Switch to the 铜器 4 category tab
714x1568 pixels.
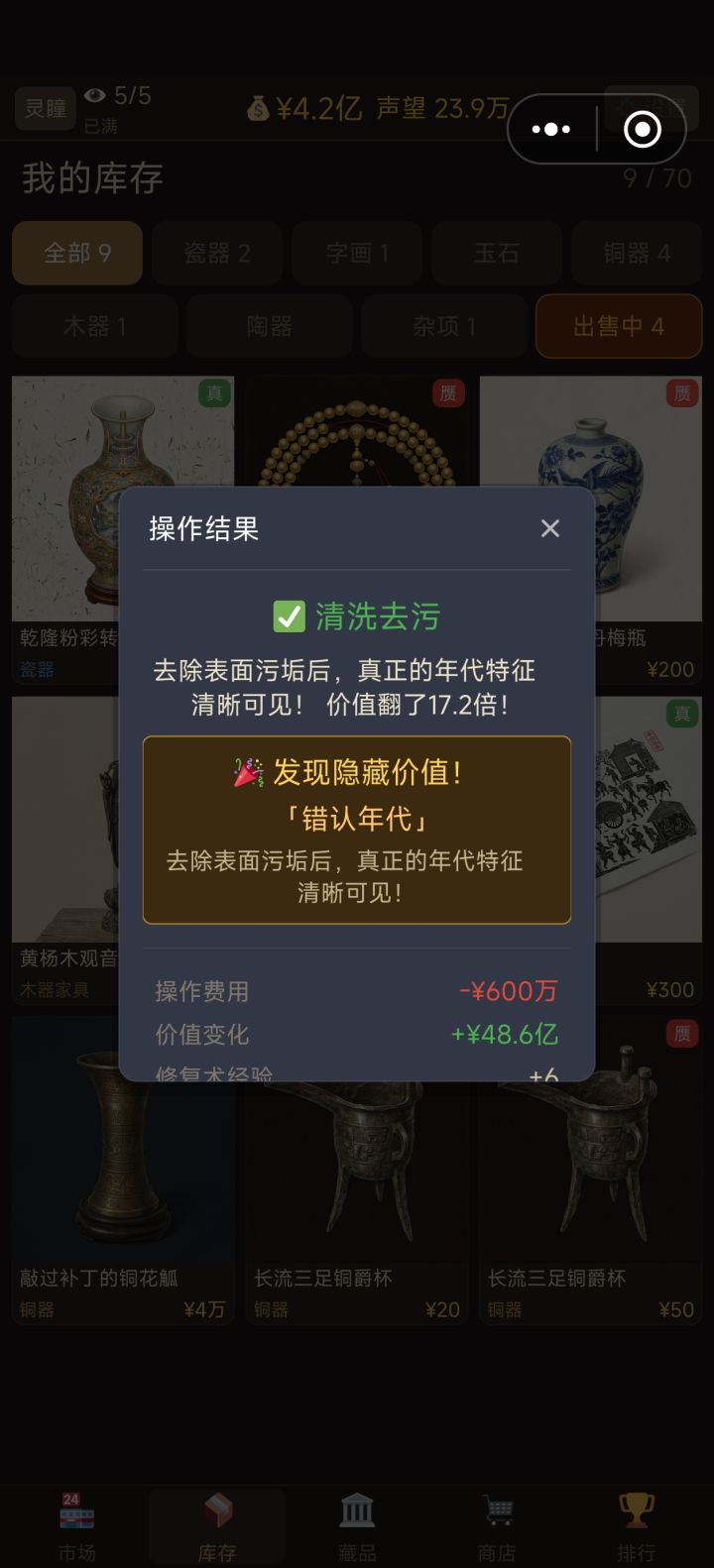[x=637, y=254]
